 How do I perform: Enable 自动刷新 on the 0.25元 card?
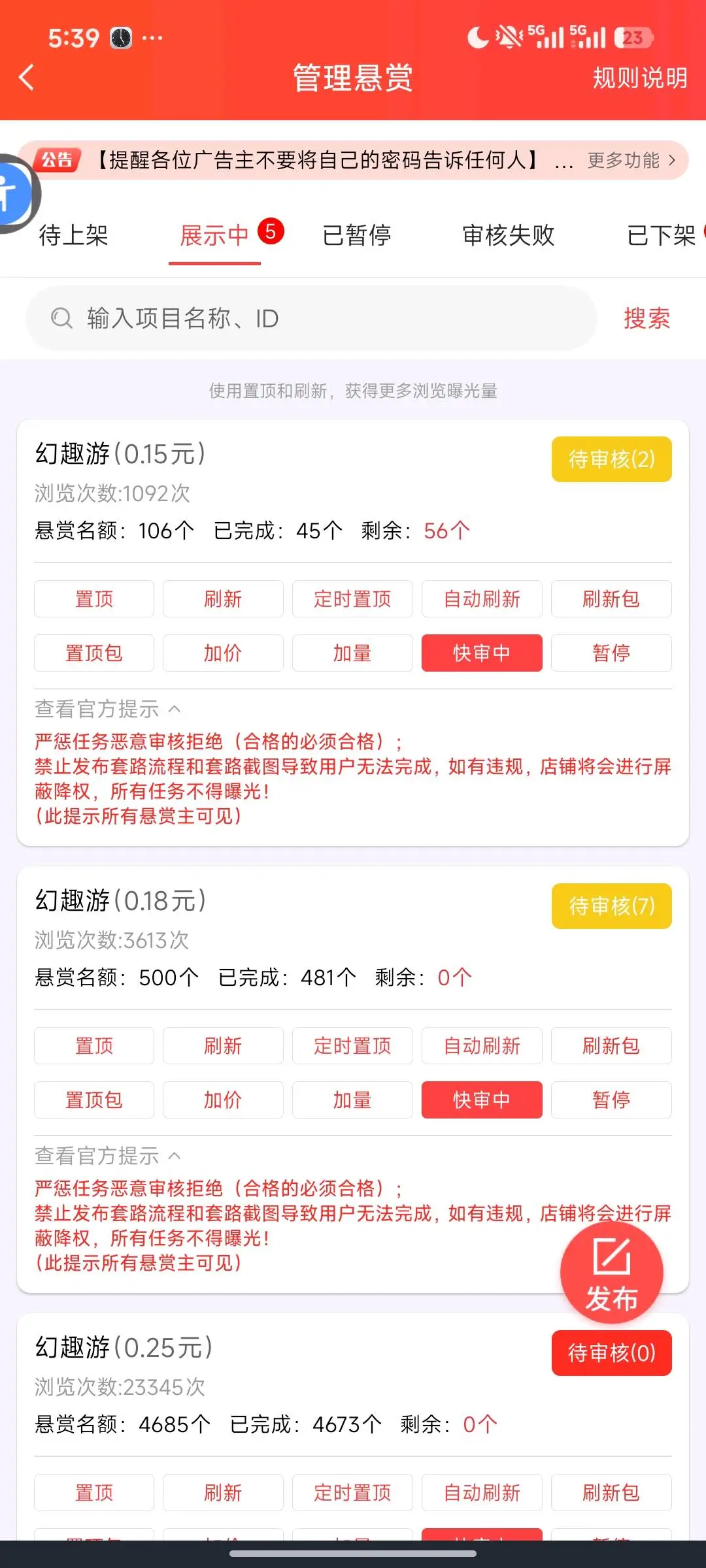(482, 1492)
